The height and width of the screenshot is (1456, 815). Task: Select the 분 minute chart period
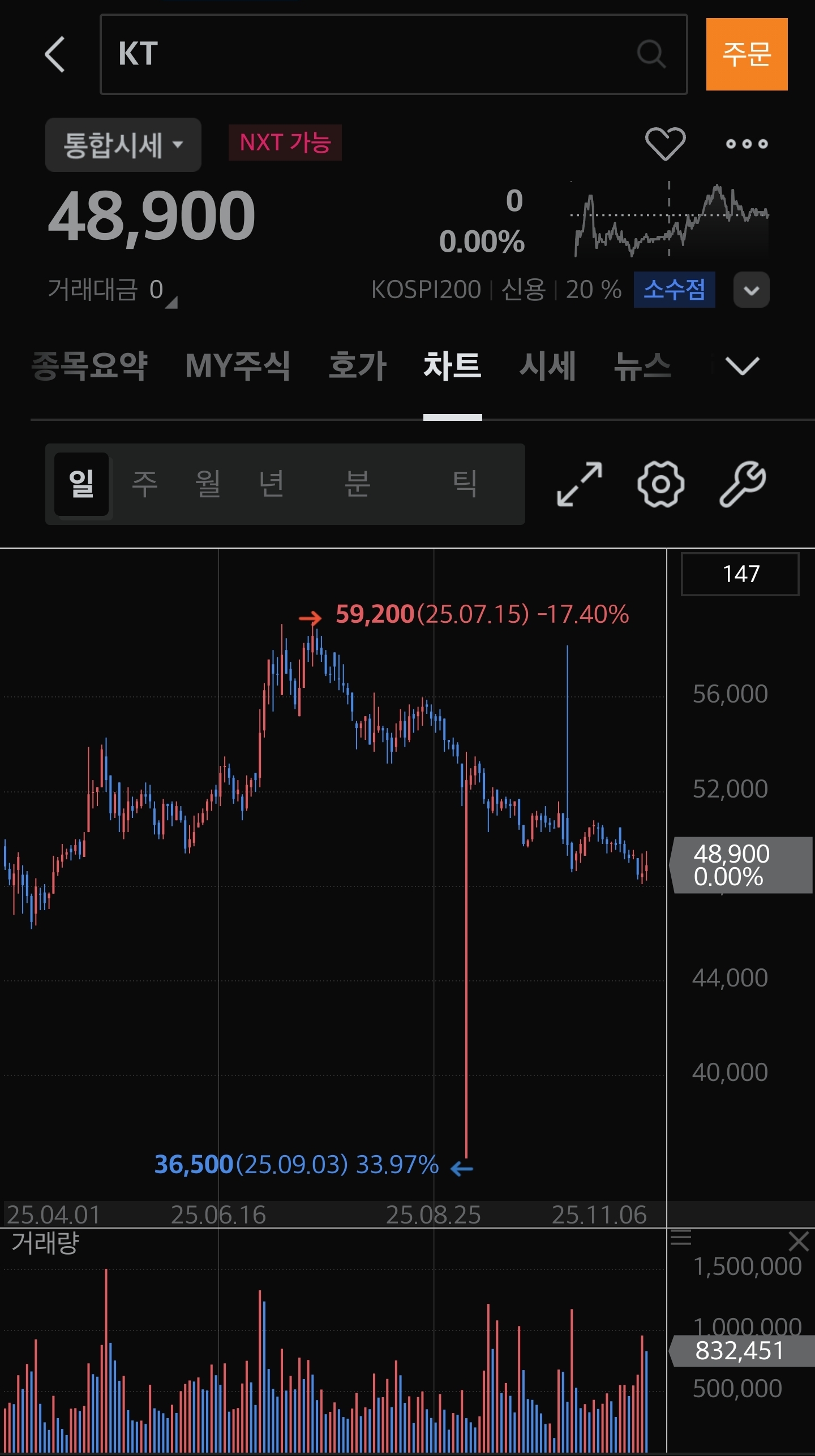[357, 484]
